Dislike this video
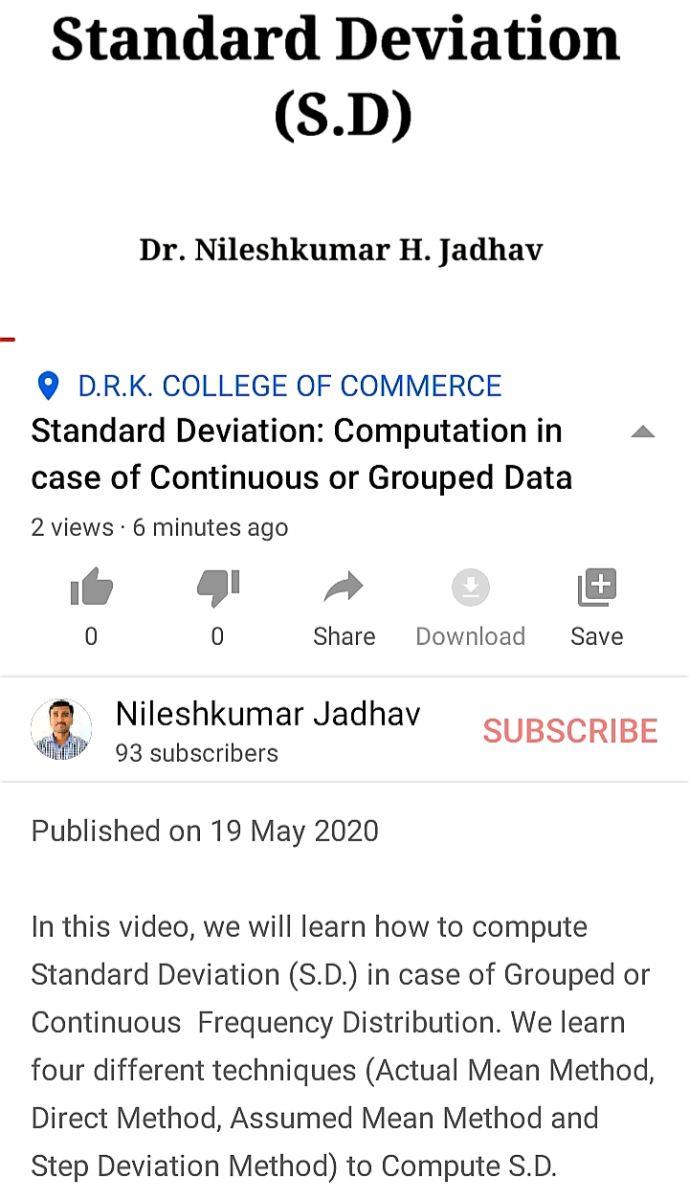Screen dimensions: 689x1200 coord(217,589)
